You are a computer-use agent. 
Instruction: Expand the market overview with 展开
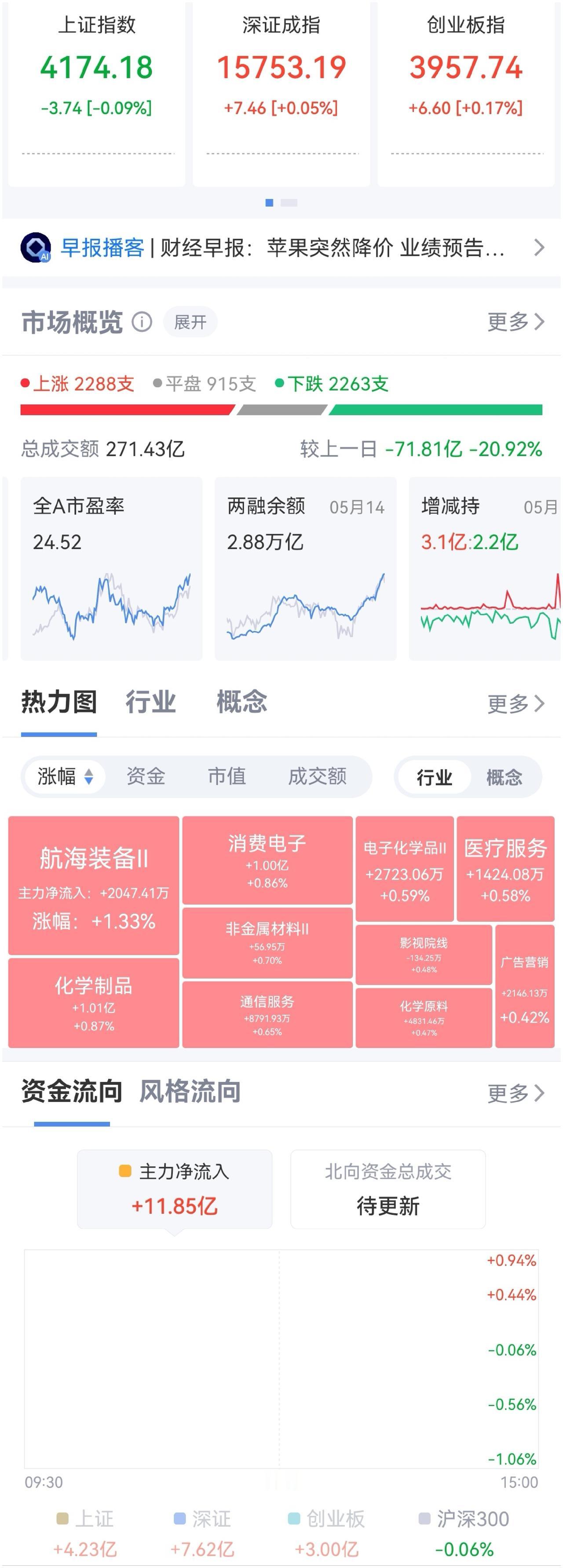[190, 321]
